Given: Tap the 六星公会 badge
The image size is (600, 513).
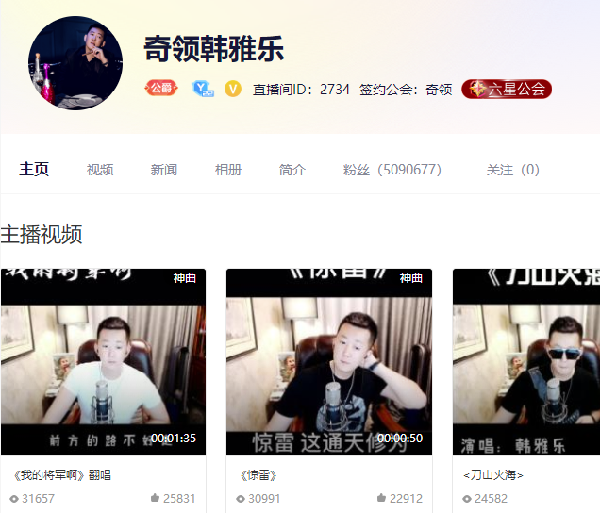Looking at the screenshot, I should (507, 89).
